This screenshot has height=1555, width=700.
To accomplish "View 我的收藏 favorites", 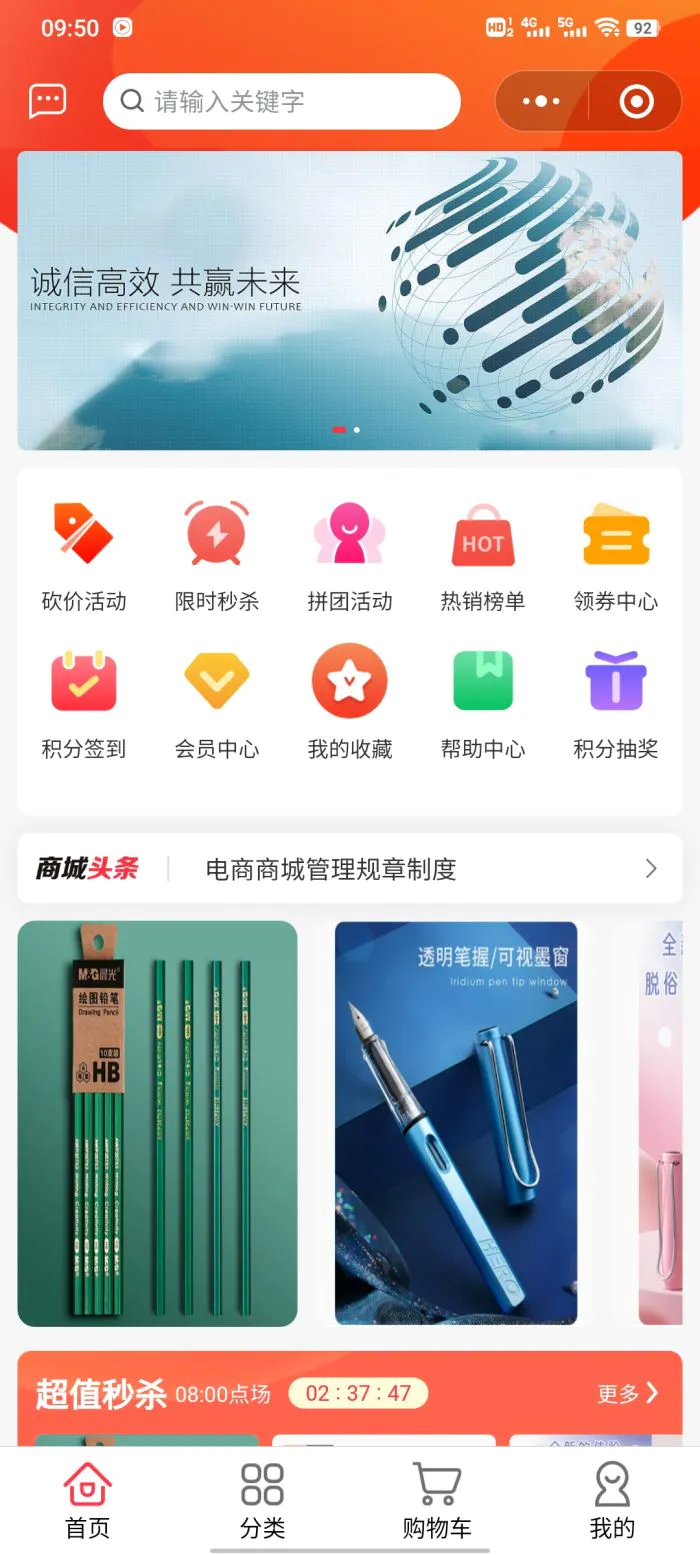I will [x=350, y=704].
